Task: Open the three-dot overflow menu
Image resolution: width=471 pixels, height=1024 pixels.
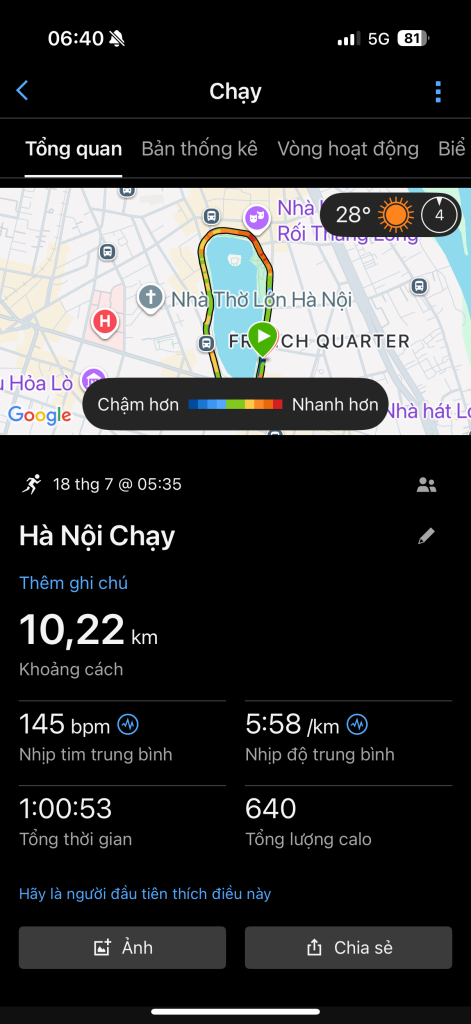Action: click(x=438, y=91)
